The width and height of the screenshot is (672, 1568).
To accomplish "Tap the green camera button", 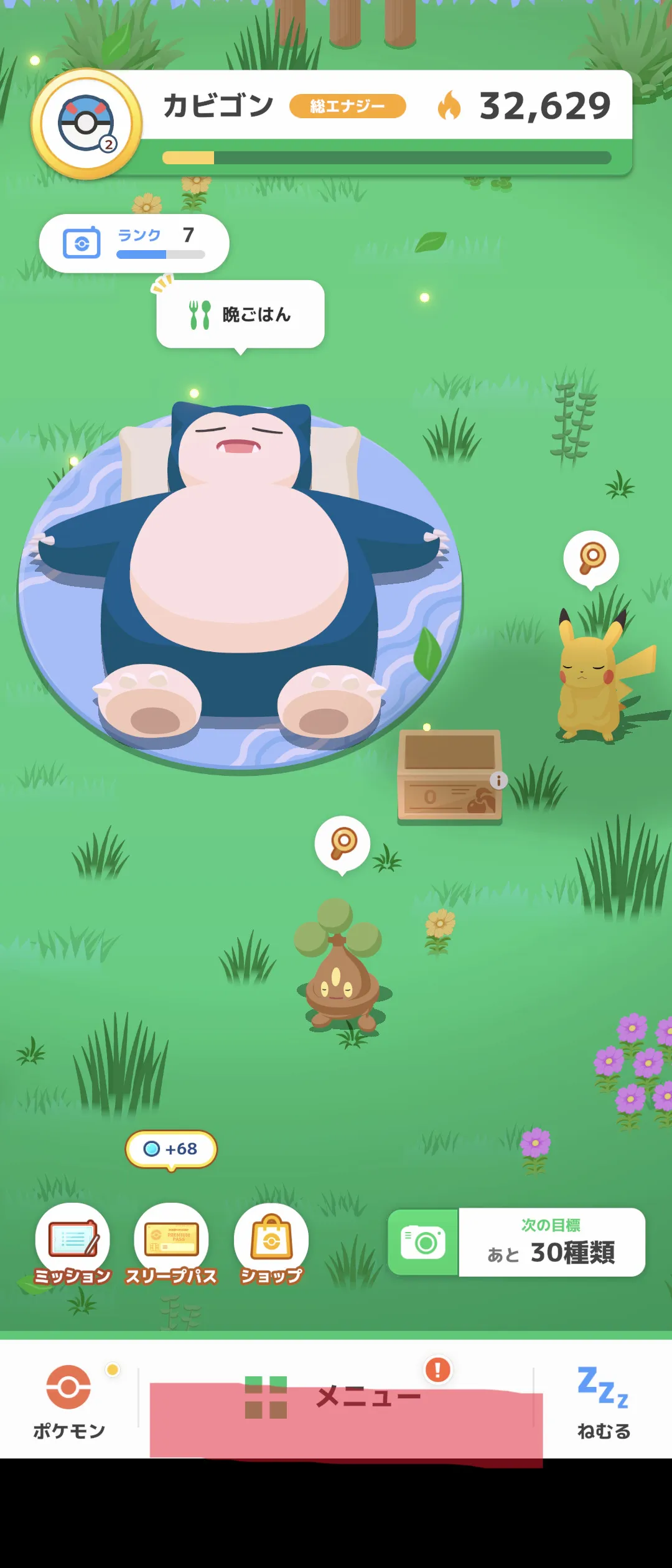I will tap(423, 1243).
